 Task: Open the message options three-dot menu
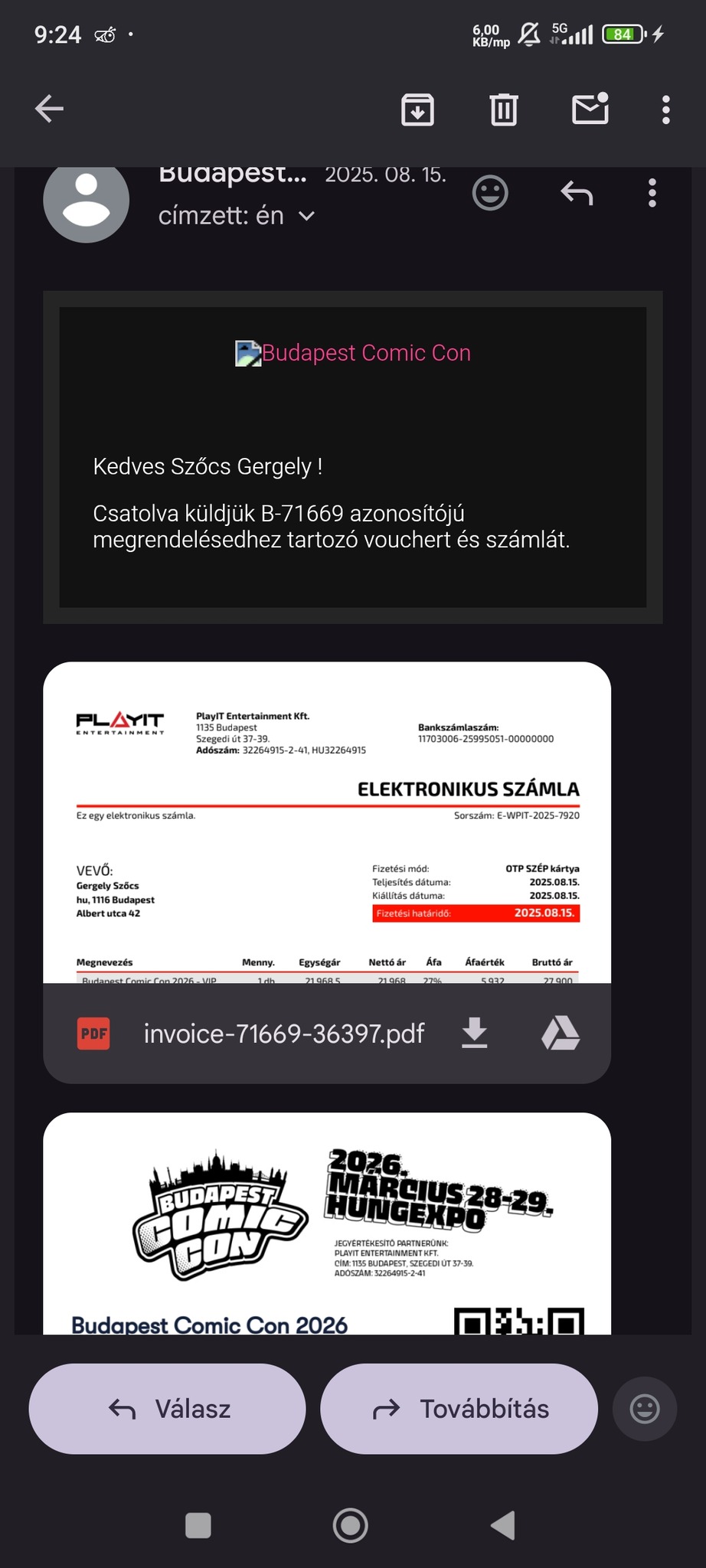tap(652, 193)
